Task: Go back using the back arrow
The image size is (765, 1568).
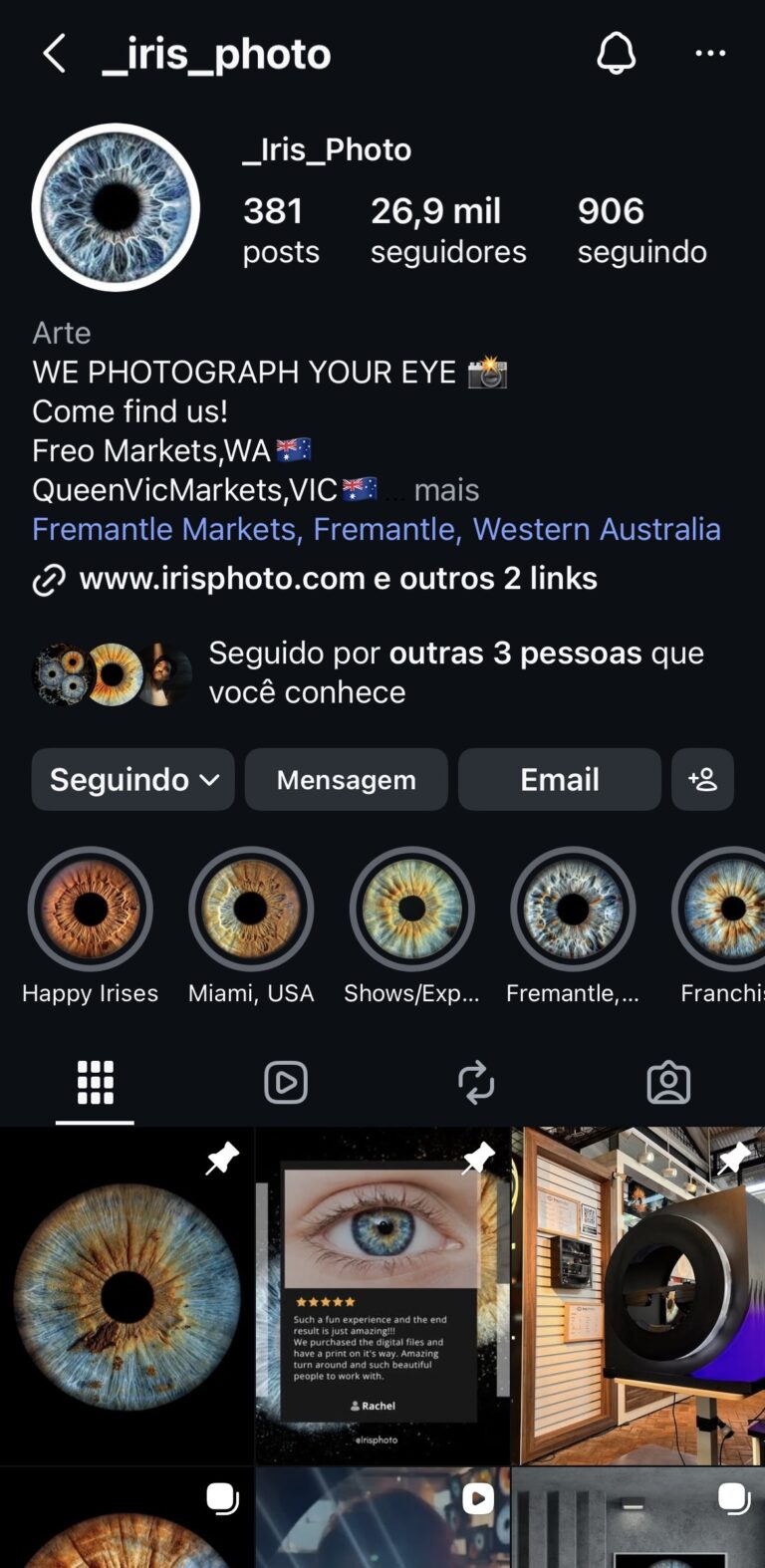Action: pos(54,53)
